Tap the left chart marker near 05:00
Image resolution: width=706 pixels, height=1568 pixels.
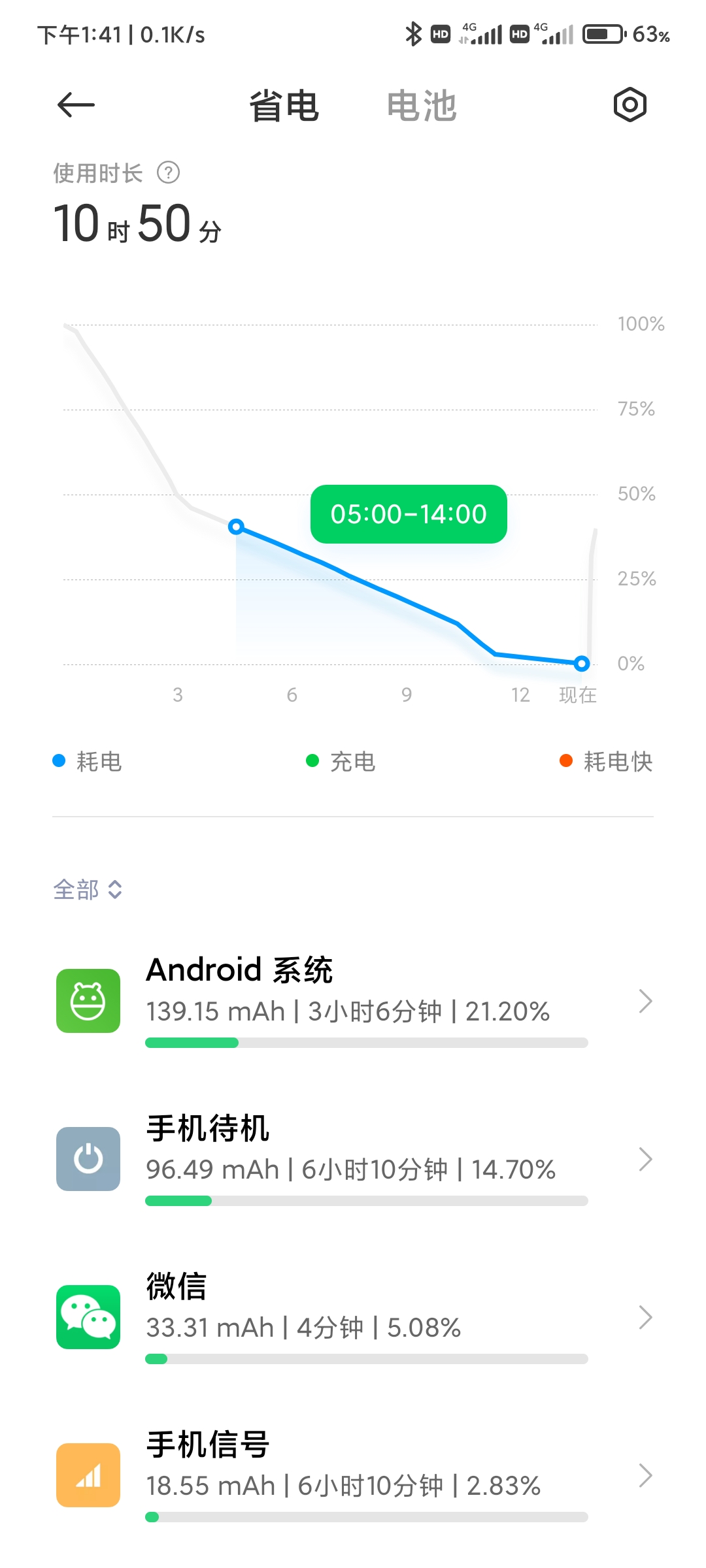(237, 527)
